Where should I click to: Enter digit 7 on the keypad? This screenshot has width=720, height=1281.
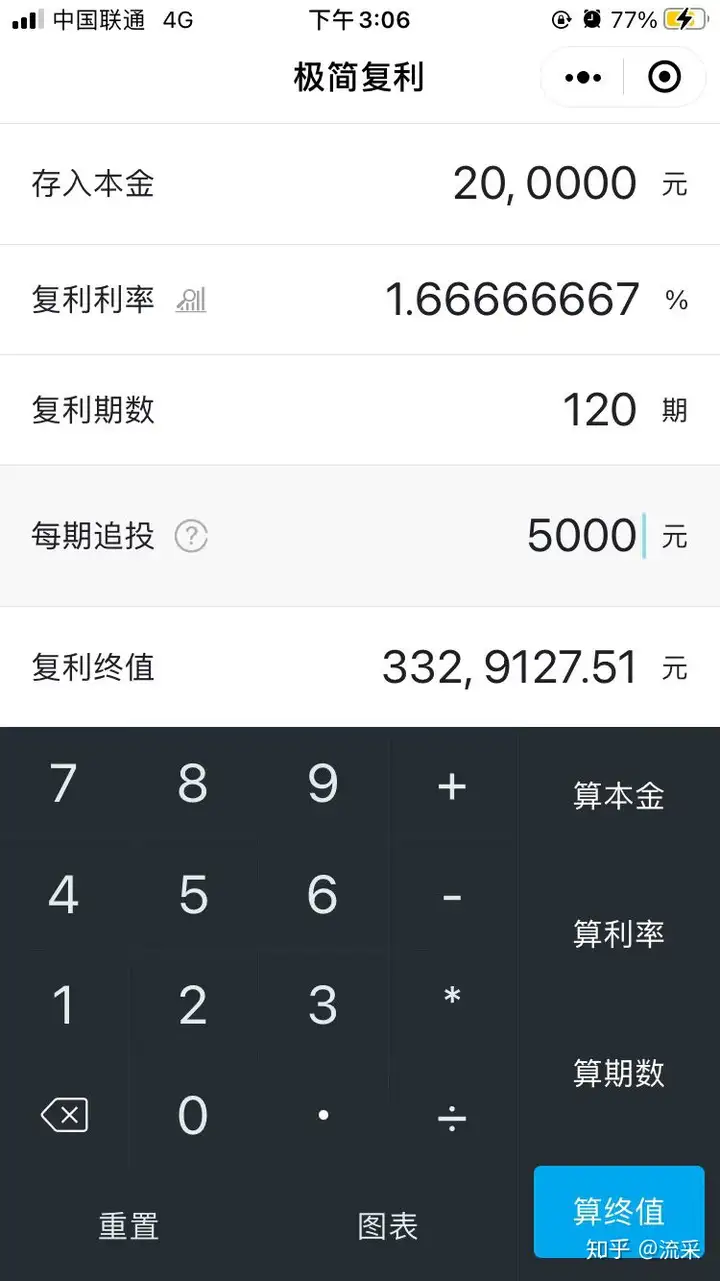tap(64, 784)
